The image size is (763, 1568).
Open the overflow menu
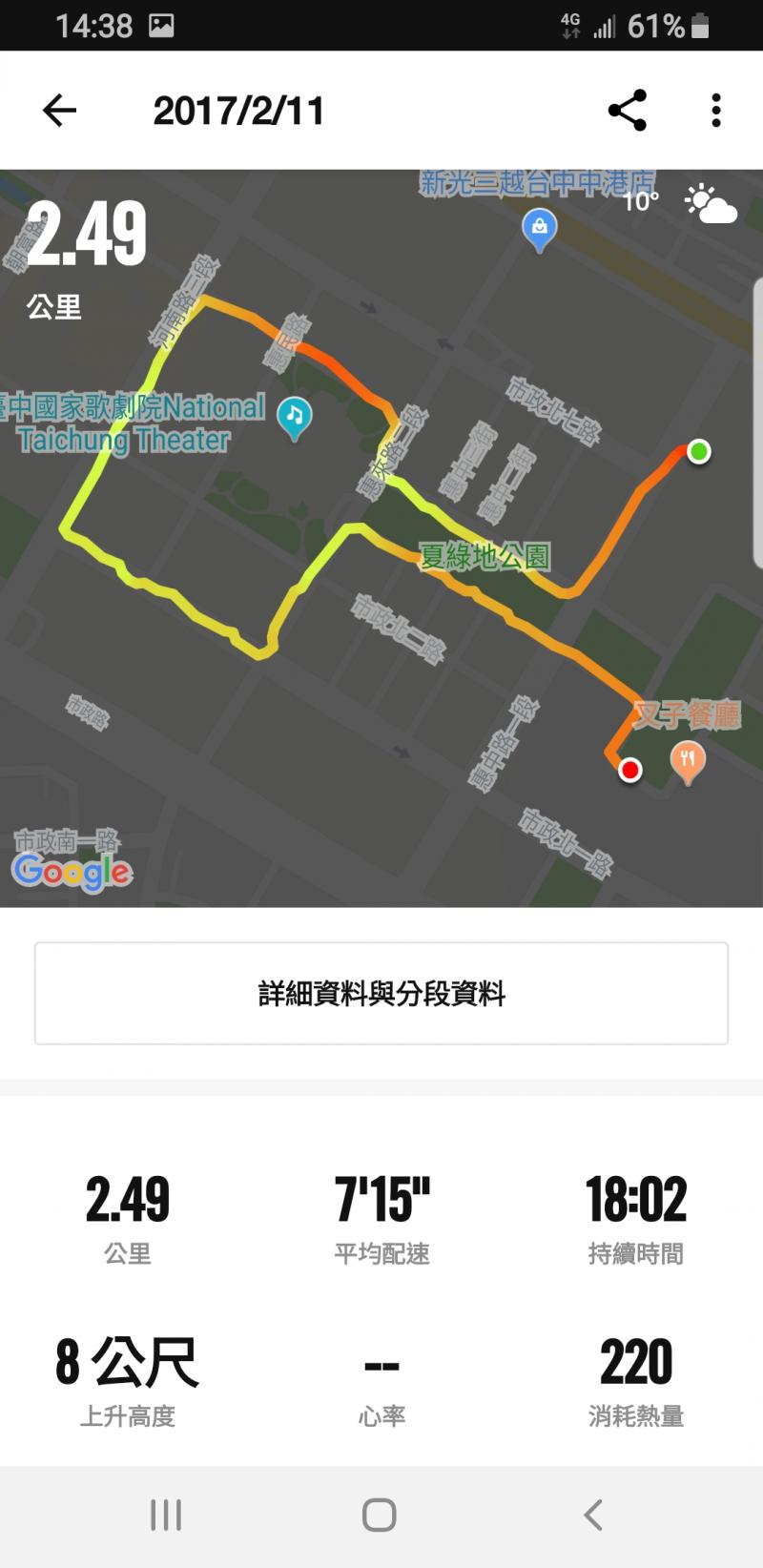coord(715,111)
